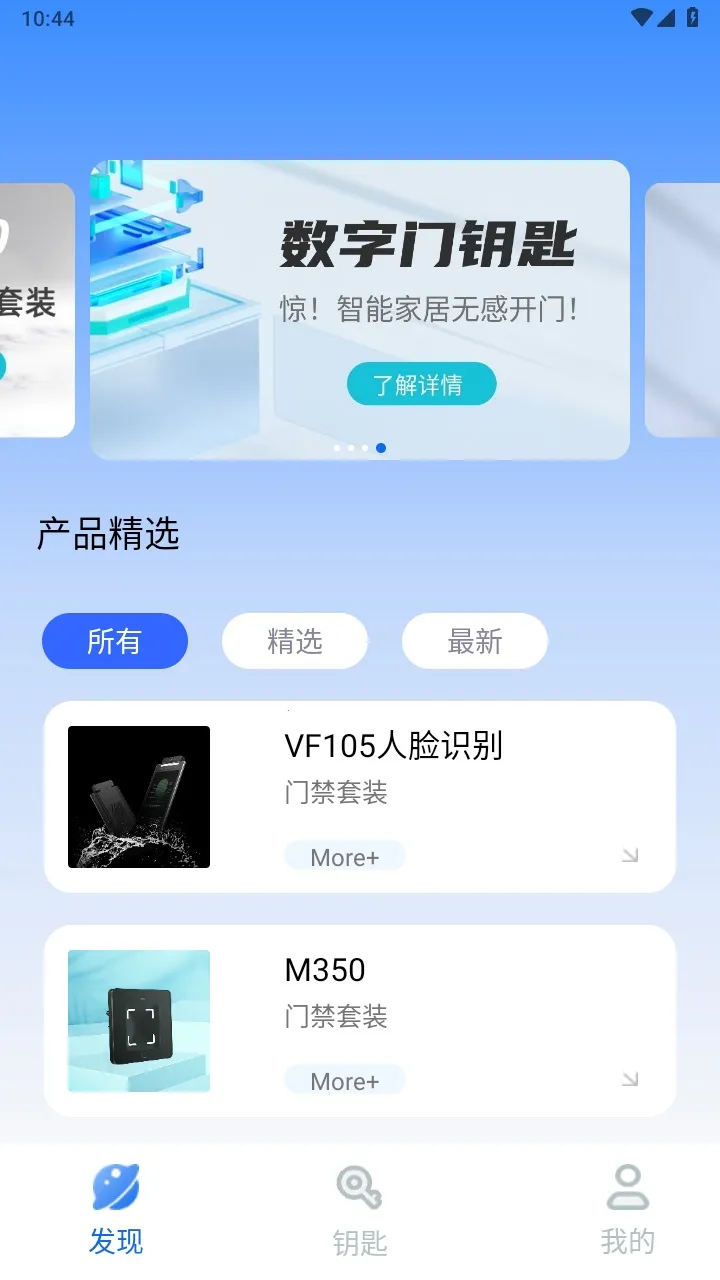Select the 所有 filter chip

pos(114,641)
